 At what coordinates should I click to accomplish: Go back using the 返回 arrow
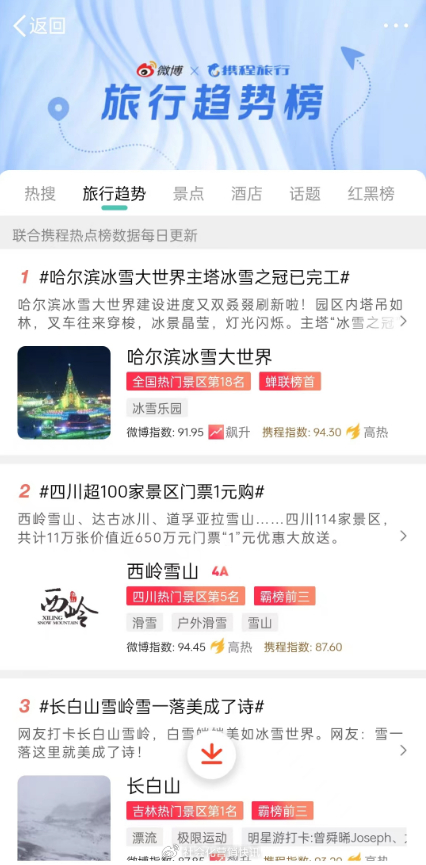tap(39, 25)
